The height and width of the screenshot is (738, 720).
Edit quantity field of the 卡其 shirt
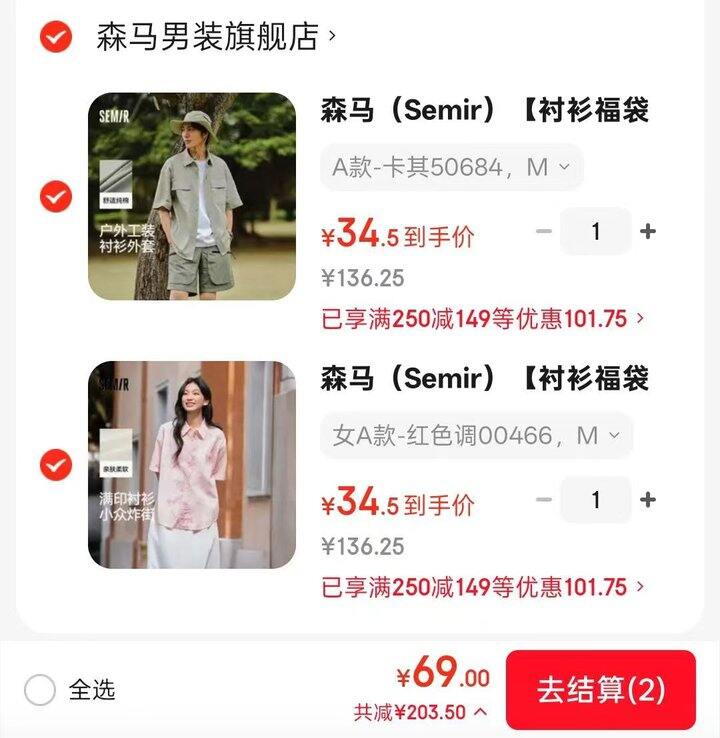(596, 231)
